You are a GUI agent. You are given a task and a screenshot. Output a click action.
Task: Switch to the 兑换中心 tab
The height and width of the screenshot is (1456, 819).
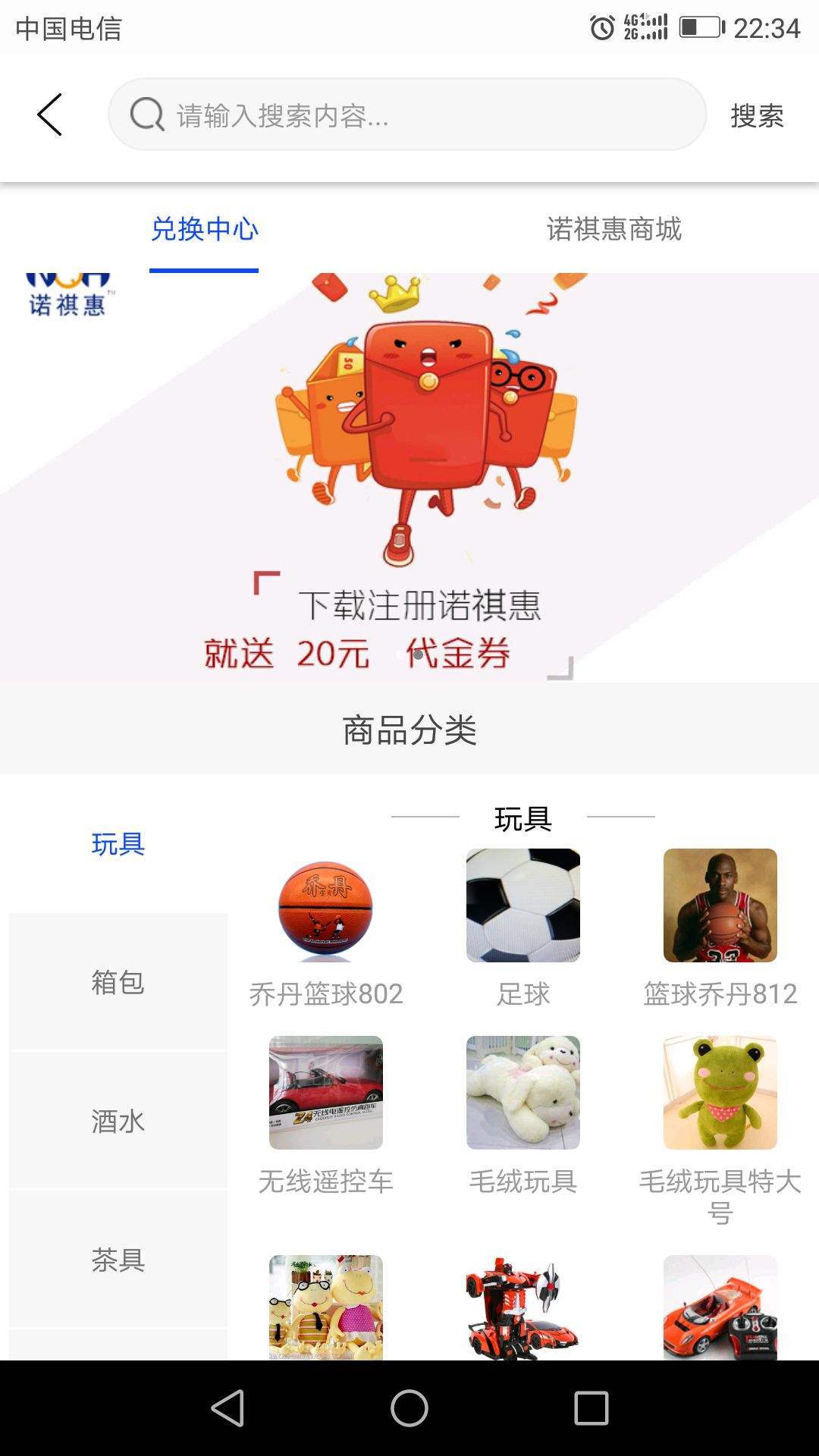[x=205, y=229]
